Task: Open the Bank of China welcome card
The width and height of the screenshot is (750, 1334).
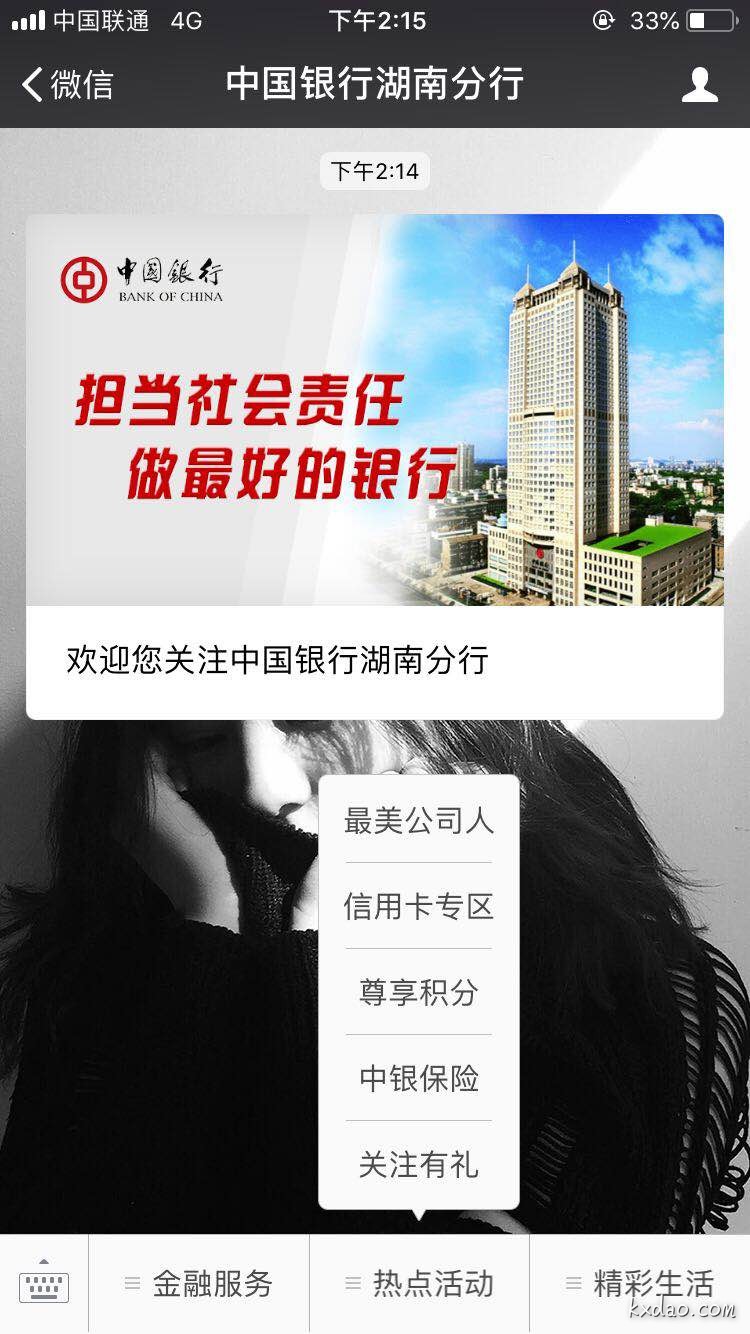Action: [x=375, y=466]
